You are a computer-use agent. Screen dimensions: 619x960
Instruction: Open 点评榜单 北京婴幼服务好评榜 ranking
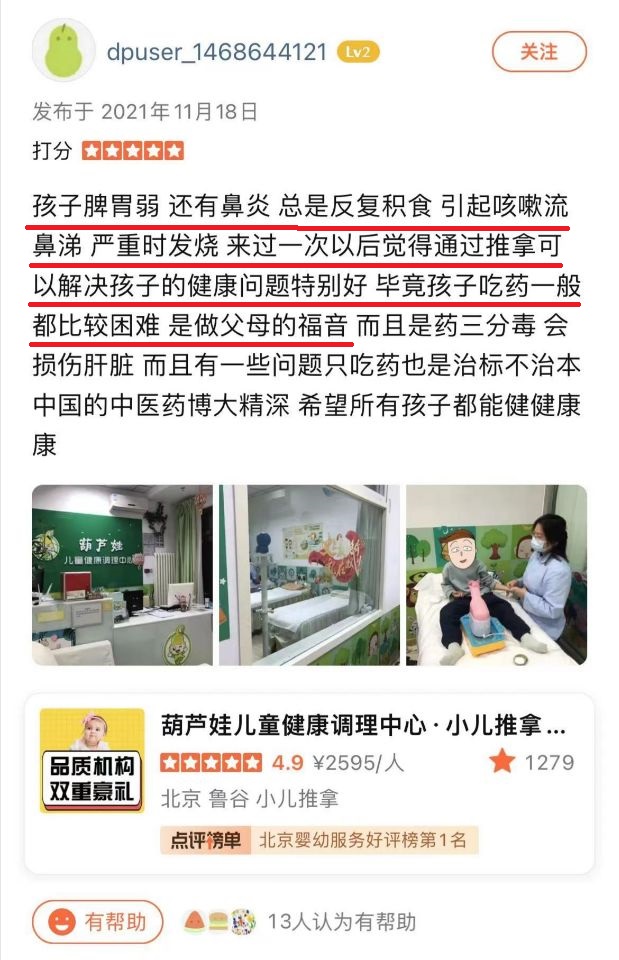(x=318, y=840)
